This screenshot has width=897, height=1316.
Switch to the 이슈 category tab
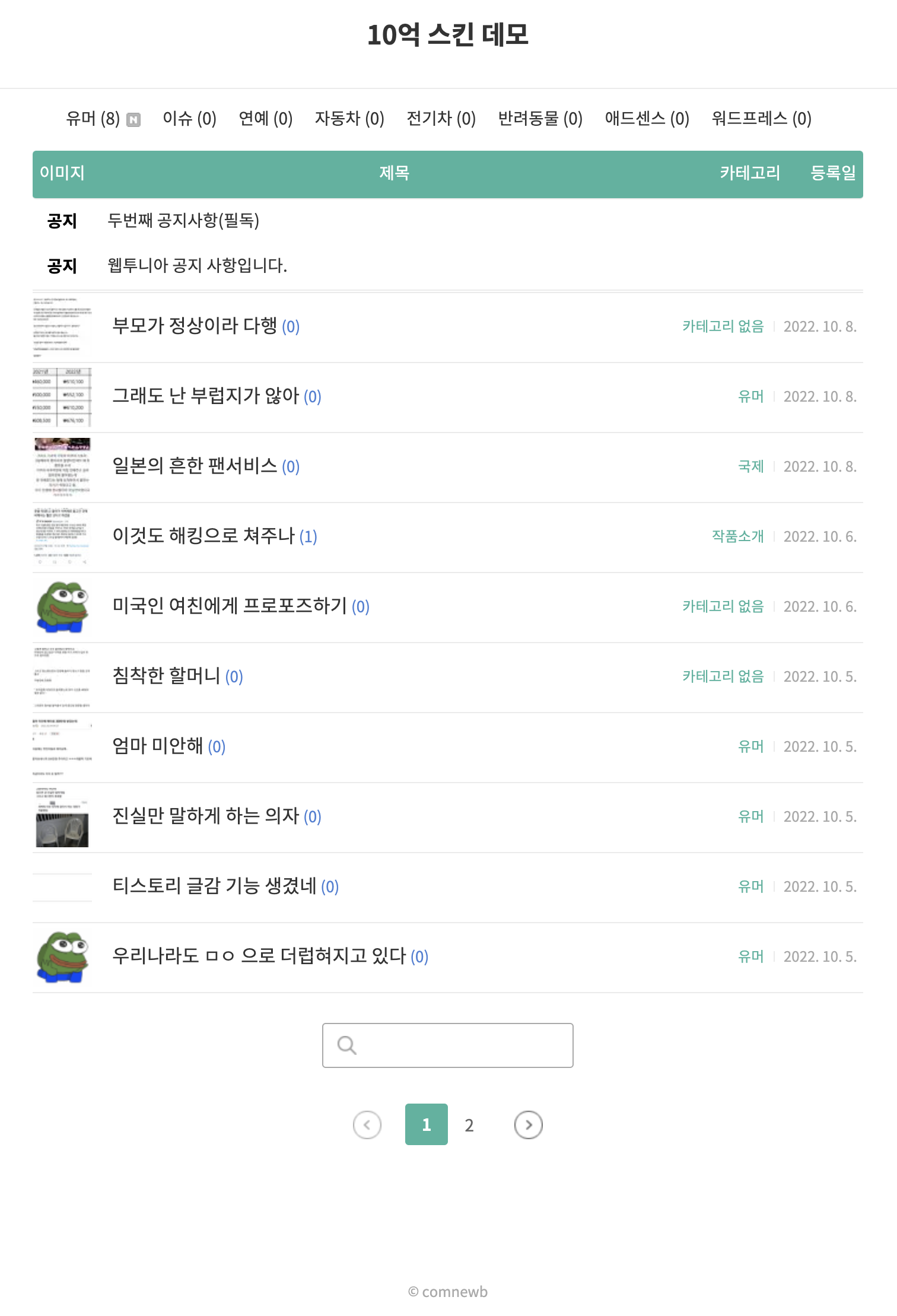pyautogui.click(x=189, y=119)
